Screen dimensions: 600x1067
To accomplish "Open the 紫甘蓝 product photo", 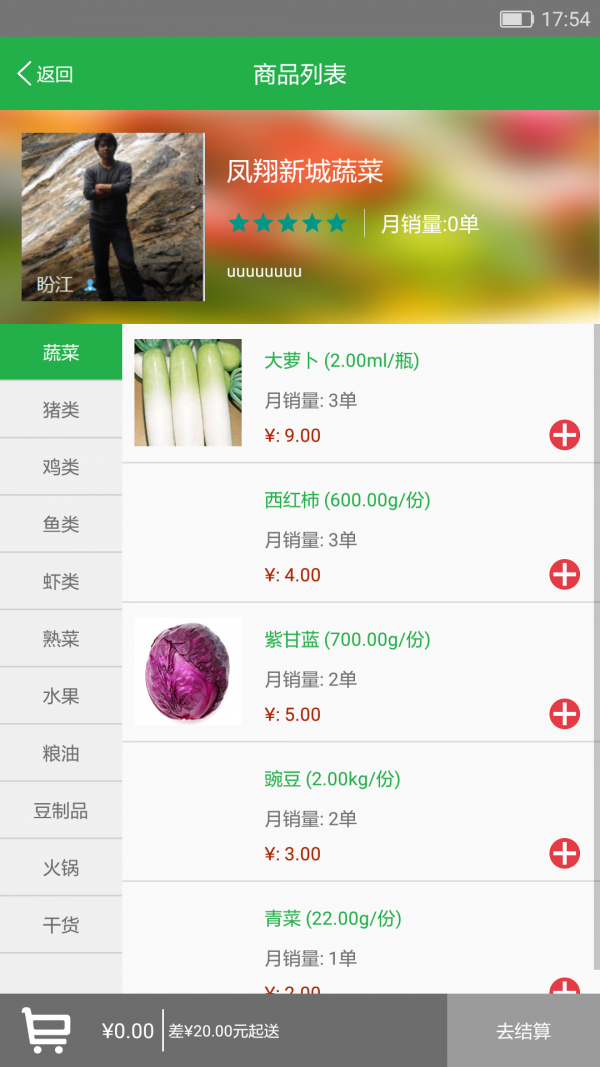I will coord(188,671).
